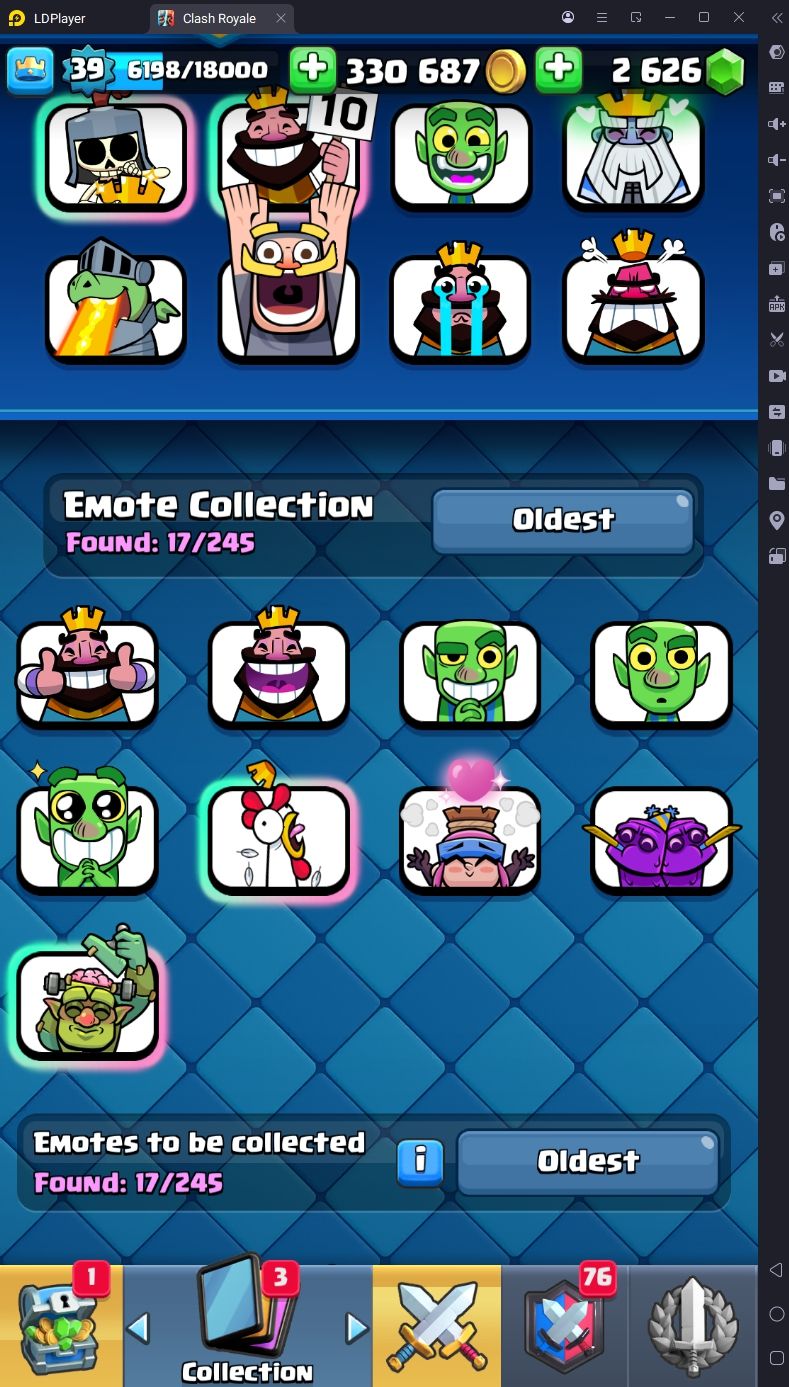The width and height of the screenshot is (789, 1387).
Task: Tap the green plus next to gold
Action: tap(313, 70)
